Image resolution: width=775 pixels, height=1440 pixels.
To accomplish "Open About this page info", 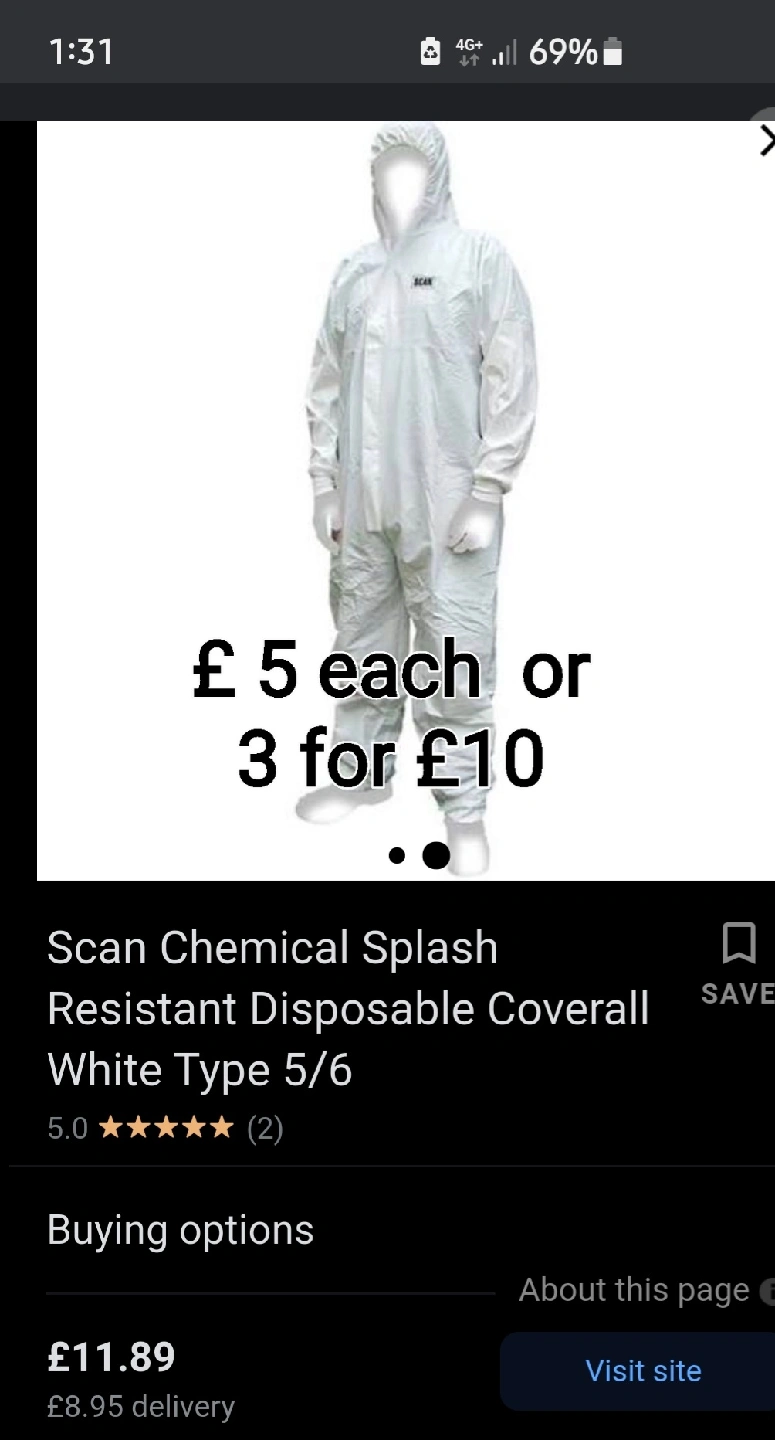I will (x=635, y=1290).
